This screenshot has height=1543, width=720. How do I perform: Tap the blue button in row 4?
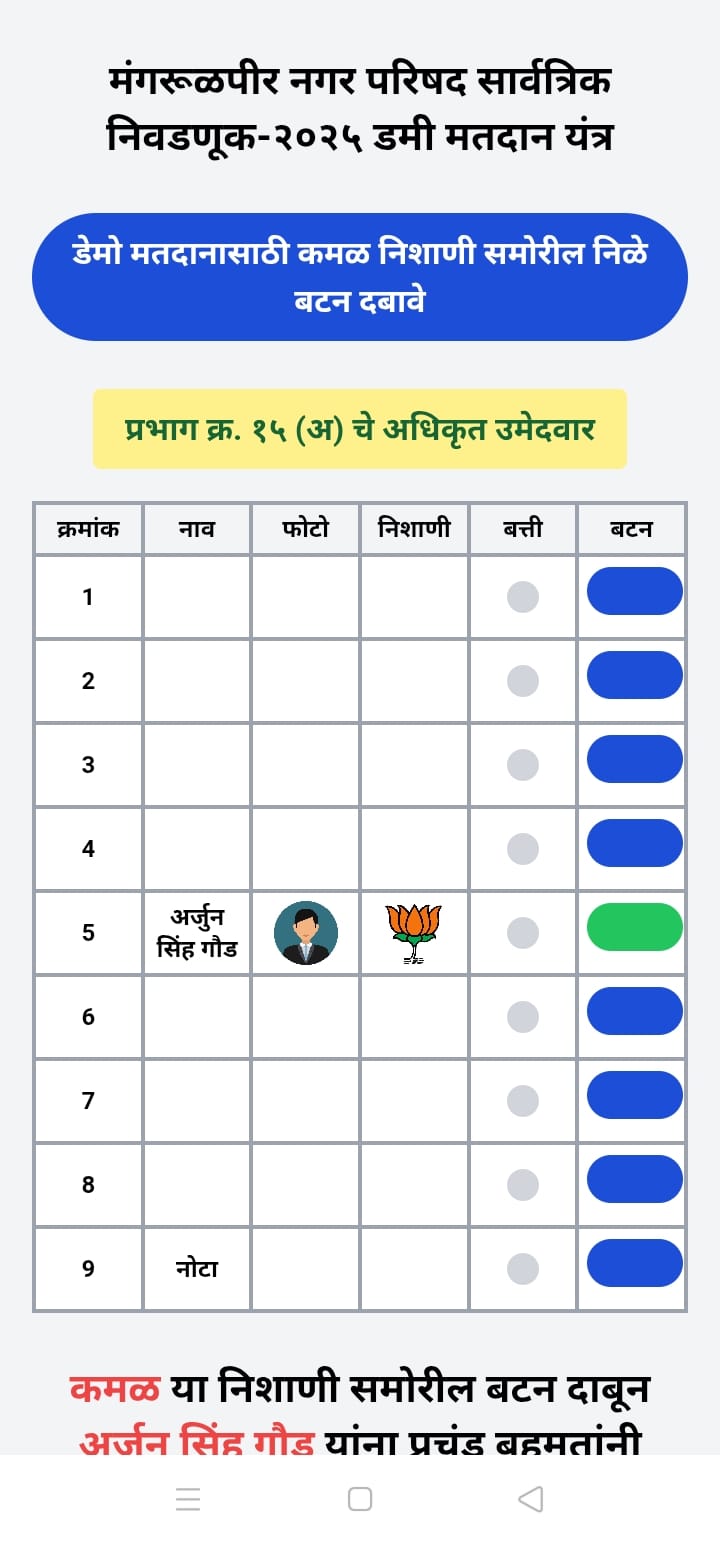coord(634,843)
